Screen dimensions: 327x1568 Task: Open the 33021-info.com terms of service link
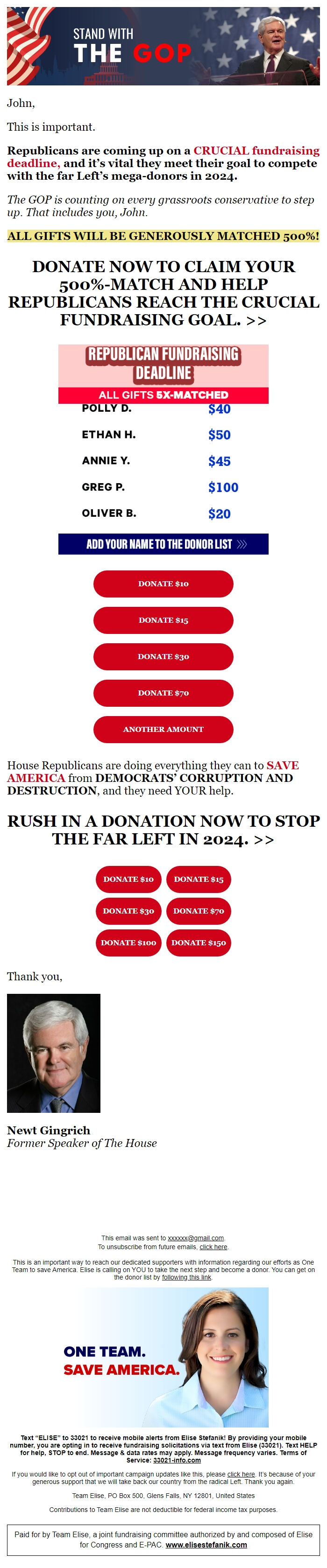coord(177,1460)
